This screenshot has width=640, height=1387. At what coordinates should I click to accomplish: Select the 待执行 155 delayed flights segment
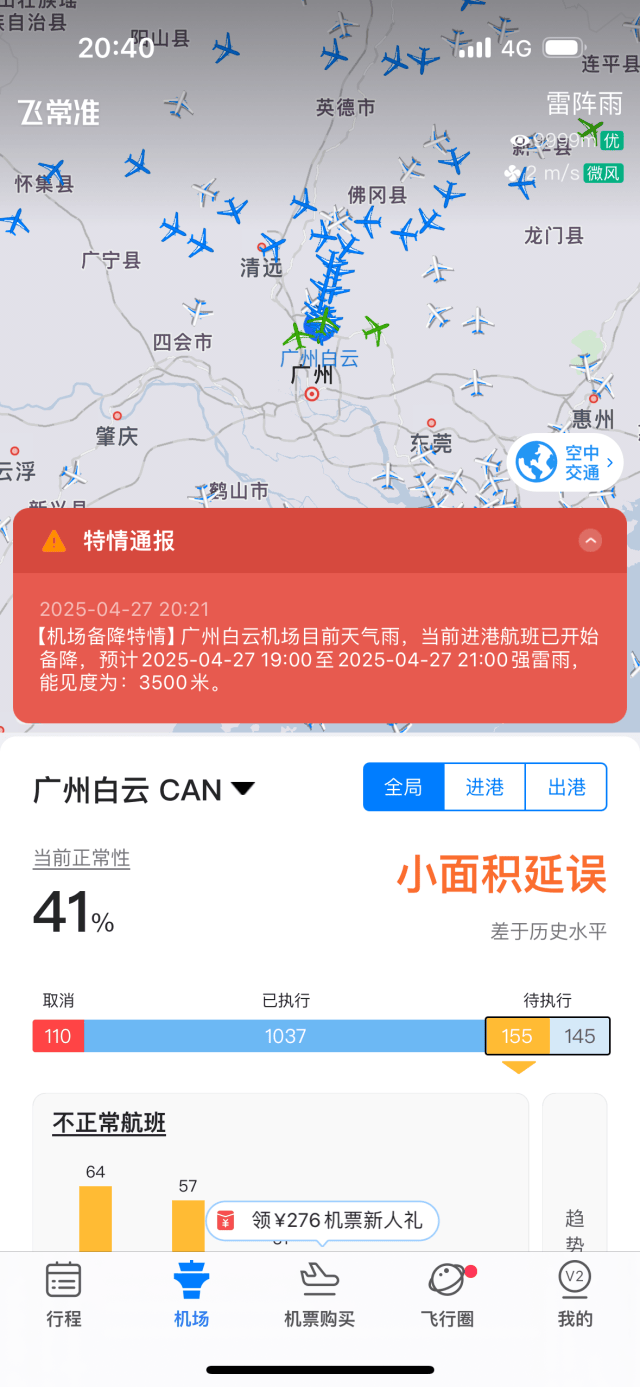517,1036
